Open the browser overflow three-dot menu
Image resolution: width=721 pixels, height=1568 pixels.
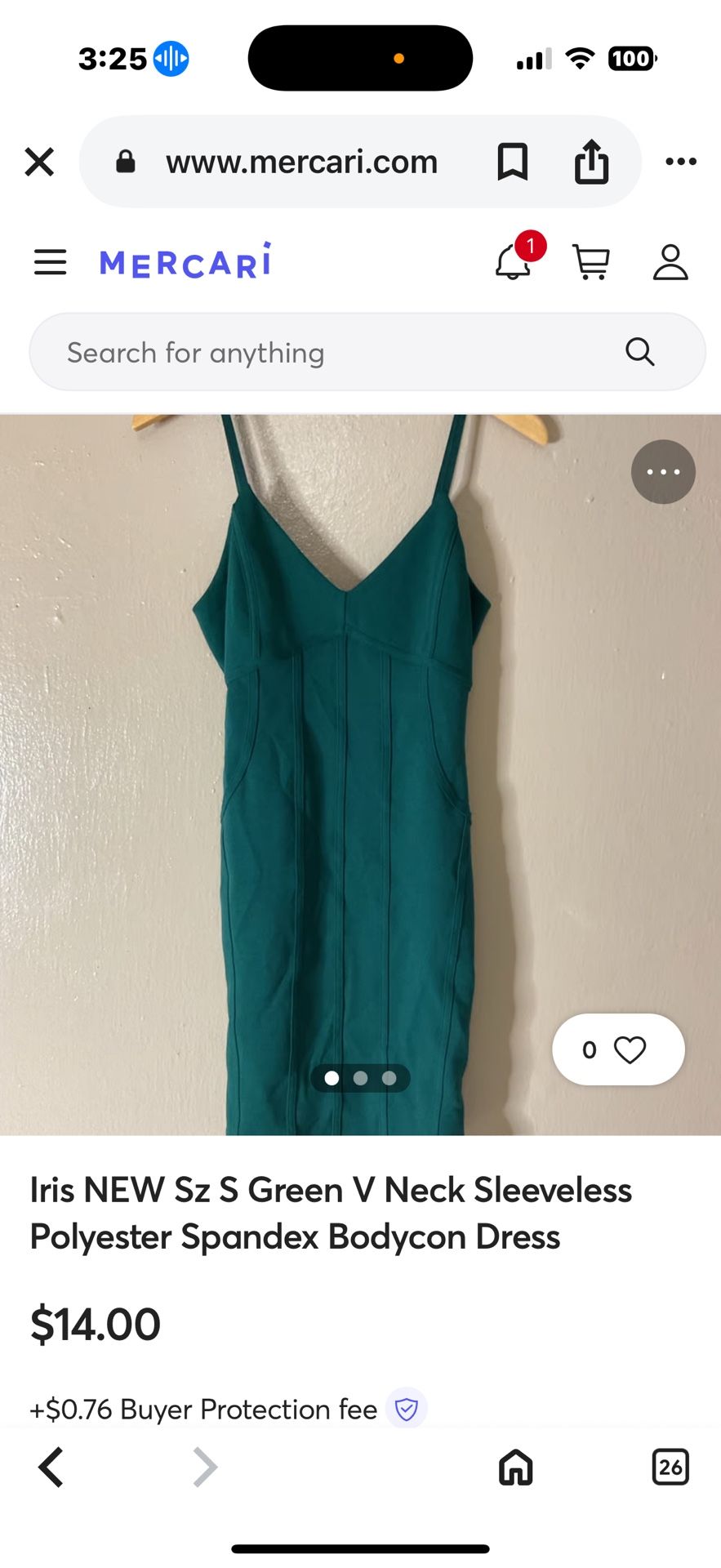[680, 162]
